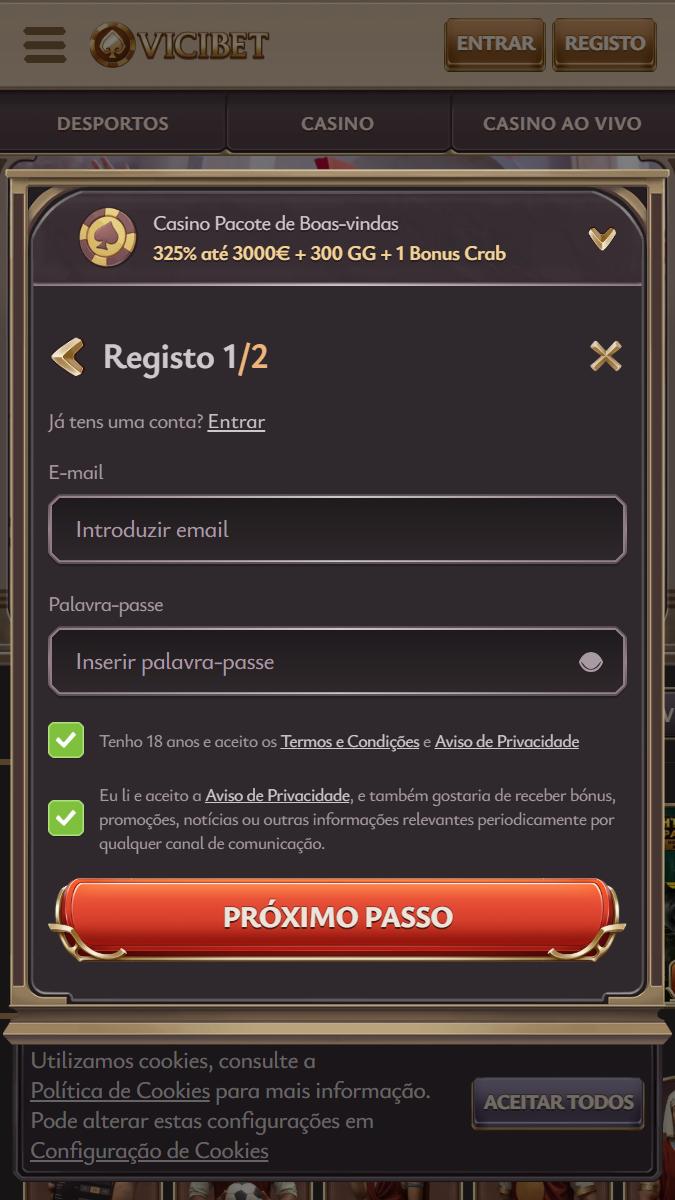Switch to the Casino tab

(x=337, y=124)
